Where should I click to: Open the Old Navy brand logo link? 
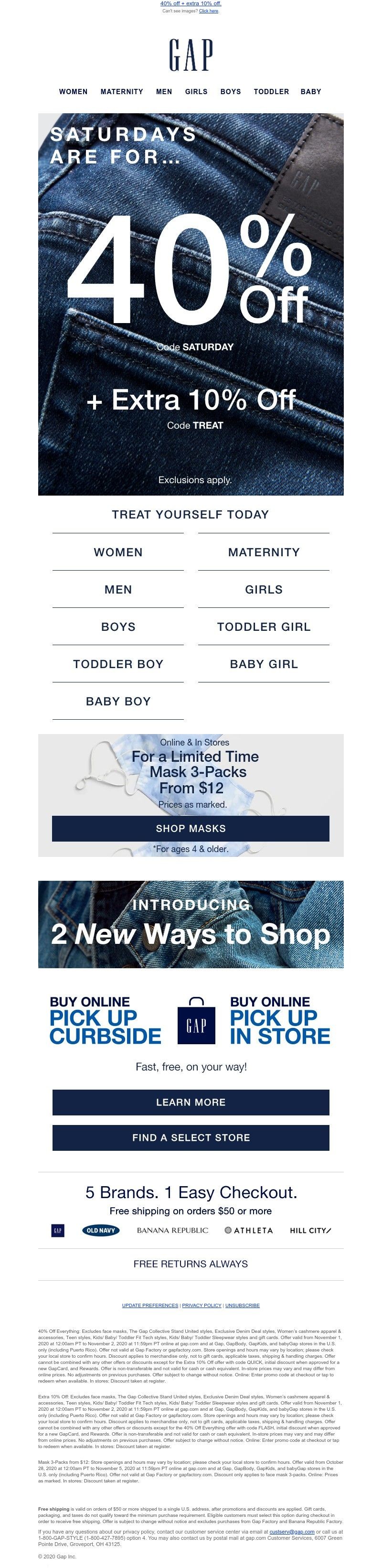[x=100, y=1230]
